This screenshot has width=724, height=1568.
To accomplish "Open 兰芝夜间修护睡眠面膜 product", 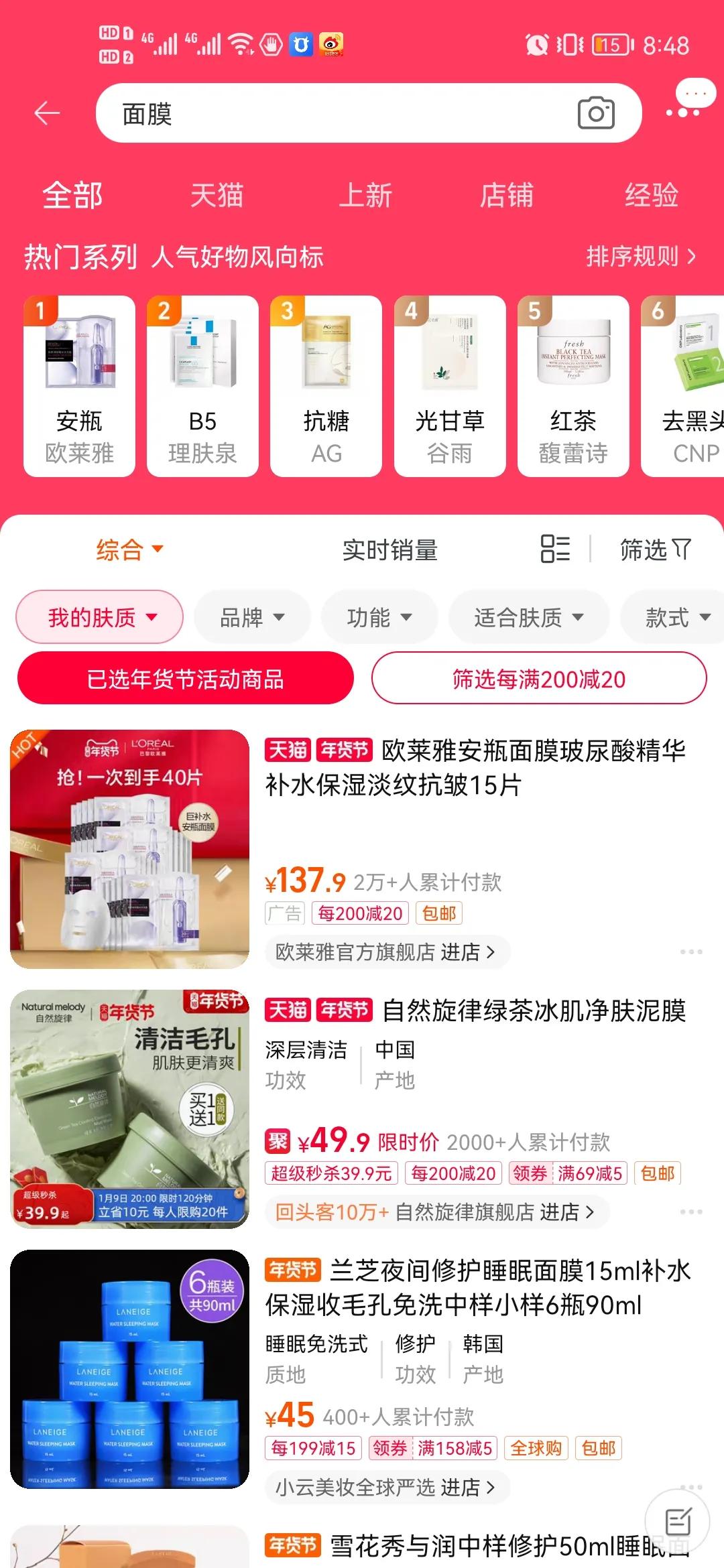I will (x=476, y=1287).
